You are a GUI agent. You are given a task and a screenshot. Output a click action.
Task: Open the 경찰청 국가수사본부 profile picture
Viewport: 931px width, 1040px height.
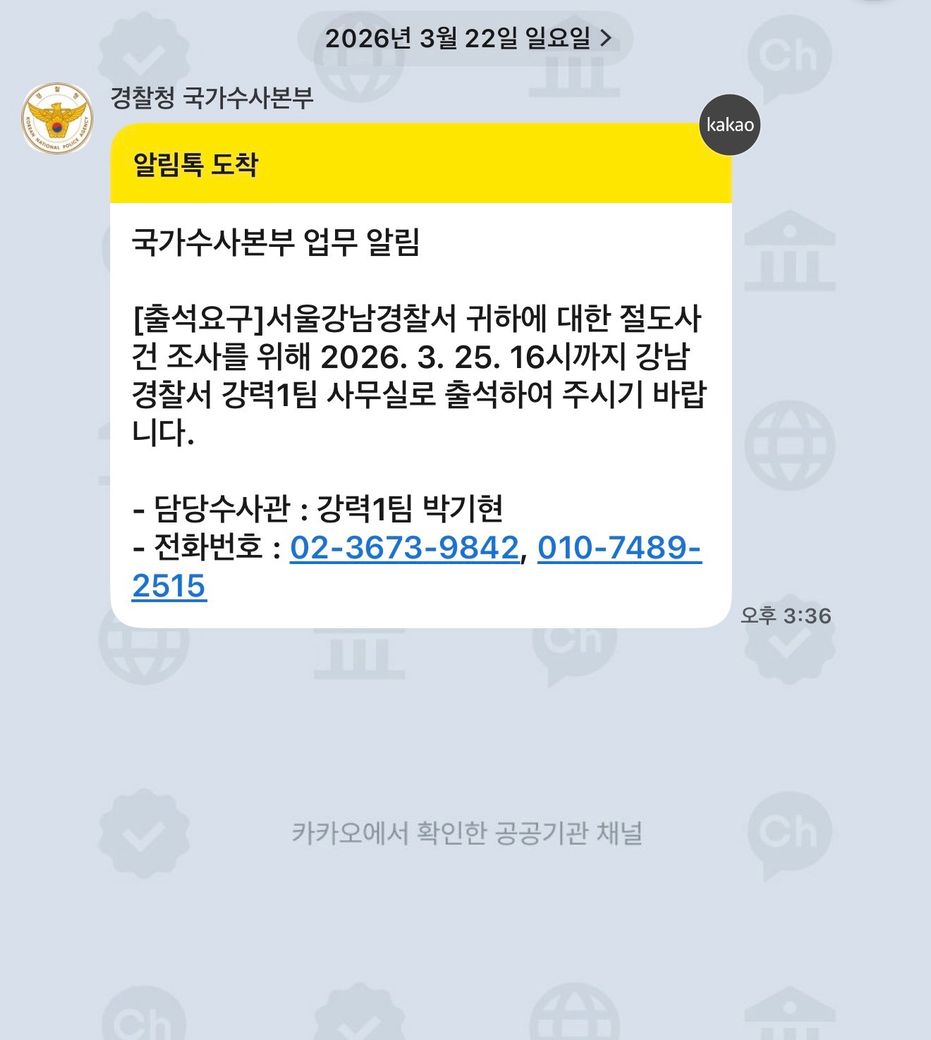click(57, 119)
